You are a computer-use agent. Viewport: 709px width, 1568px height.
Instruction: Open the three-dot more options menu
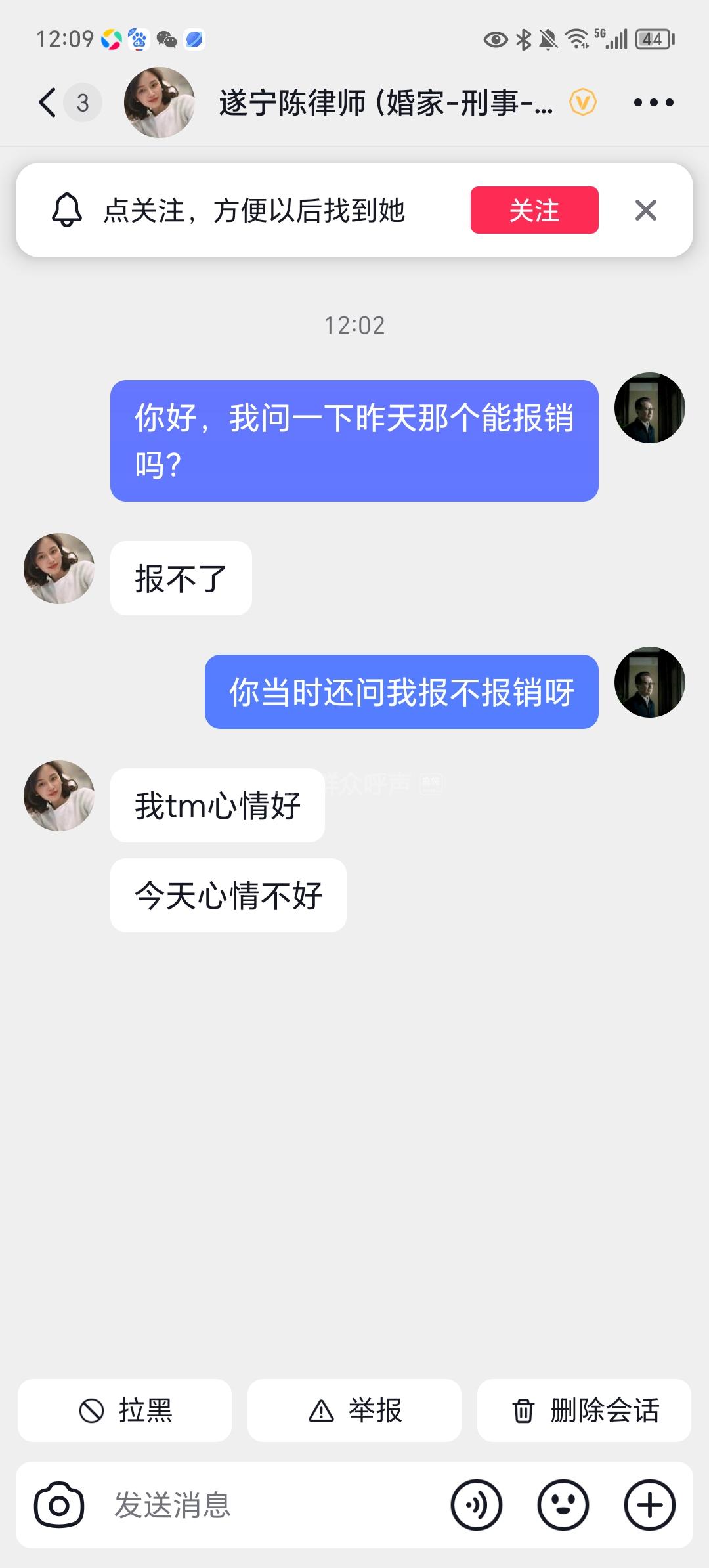pos(653,102)
